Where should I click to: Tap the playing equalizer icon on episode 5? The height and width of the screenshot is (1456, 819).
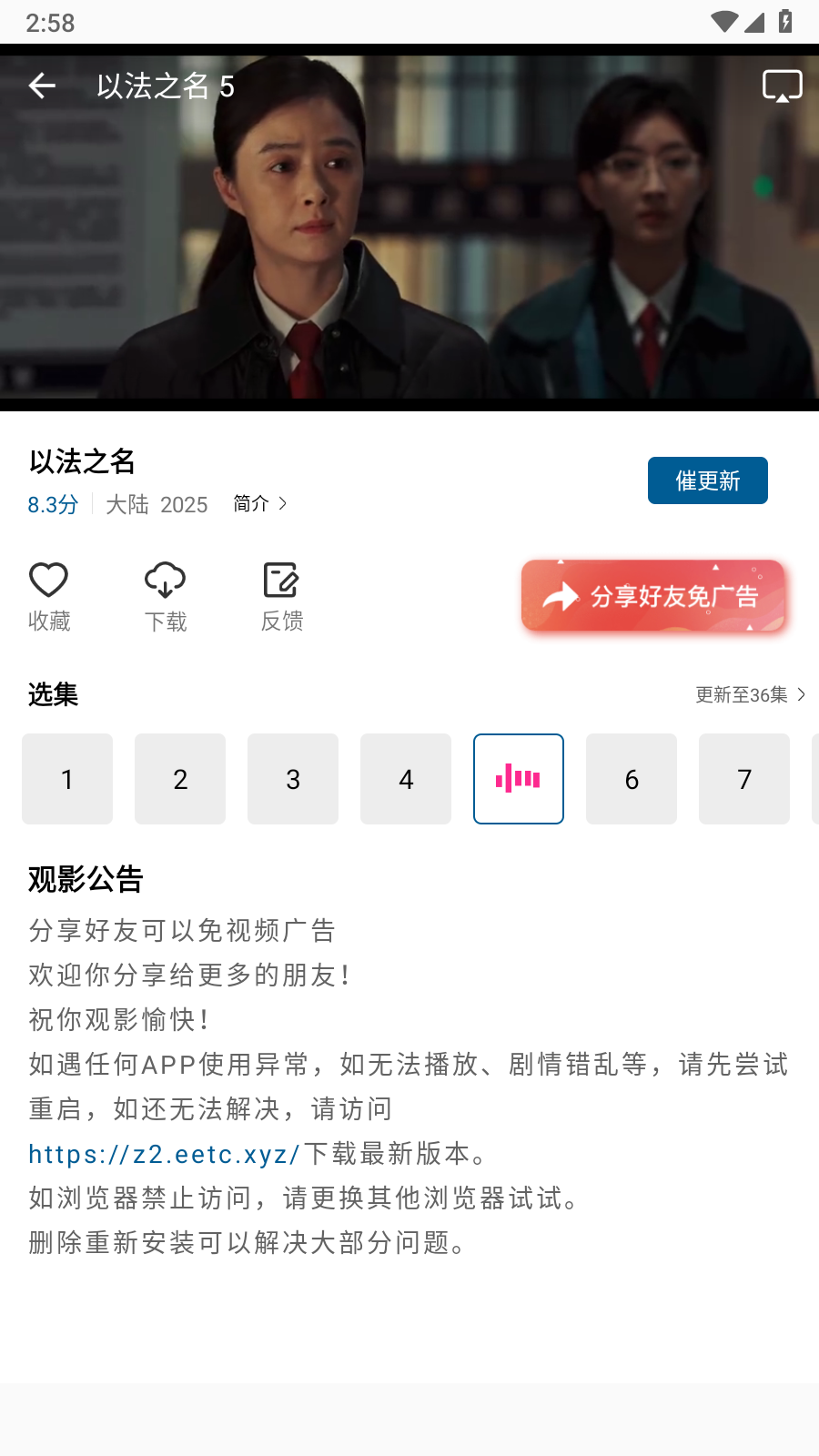519,779
